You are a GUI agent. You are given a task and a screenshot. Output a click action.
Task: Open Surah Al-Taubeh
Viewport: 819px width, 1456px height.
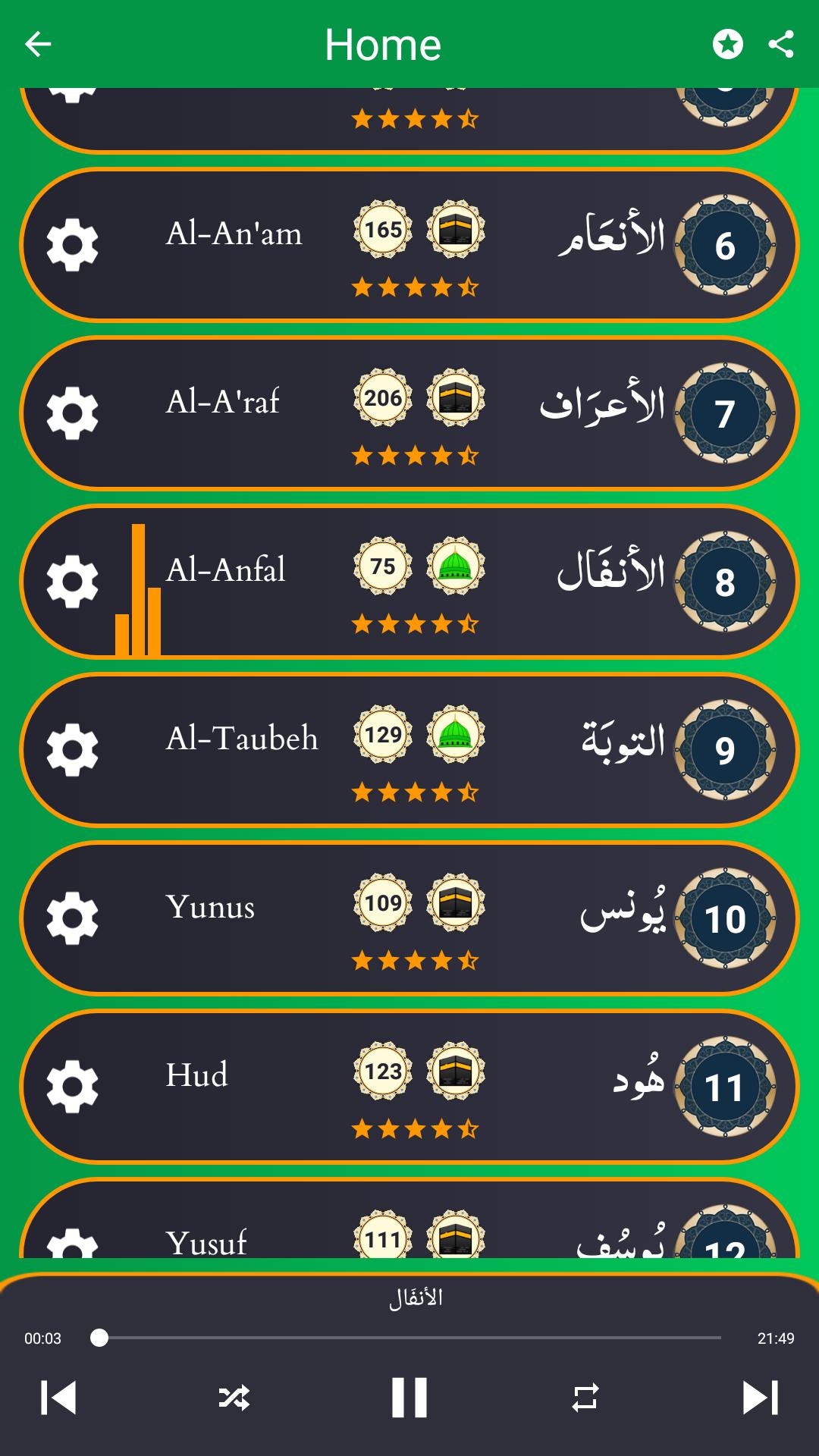tap(409, 750)
